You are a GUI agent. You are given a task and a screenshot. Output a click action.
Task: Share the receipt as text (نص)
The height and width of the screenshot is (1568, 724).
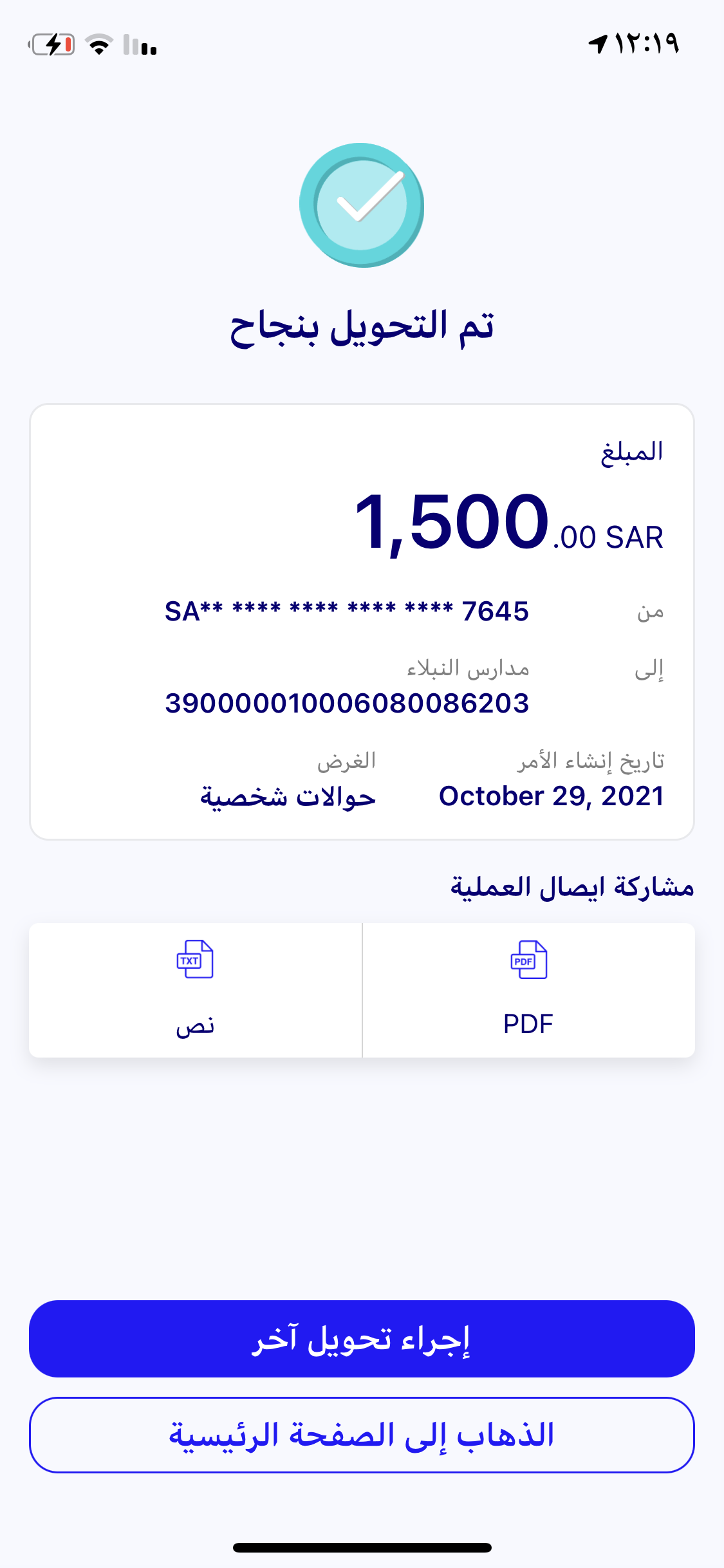[195, 990]
